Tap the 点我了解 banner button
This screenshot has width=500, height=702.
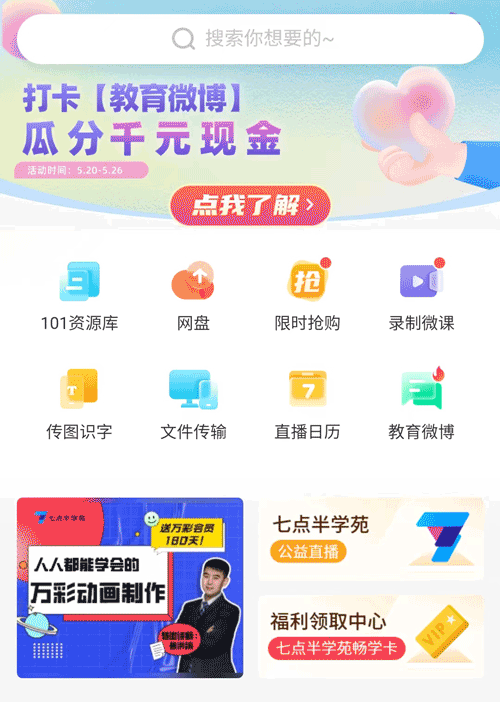pyautogui.click(x=250, y=205)
